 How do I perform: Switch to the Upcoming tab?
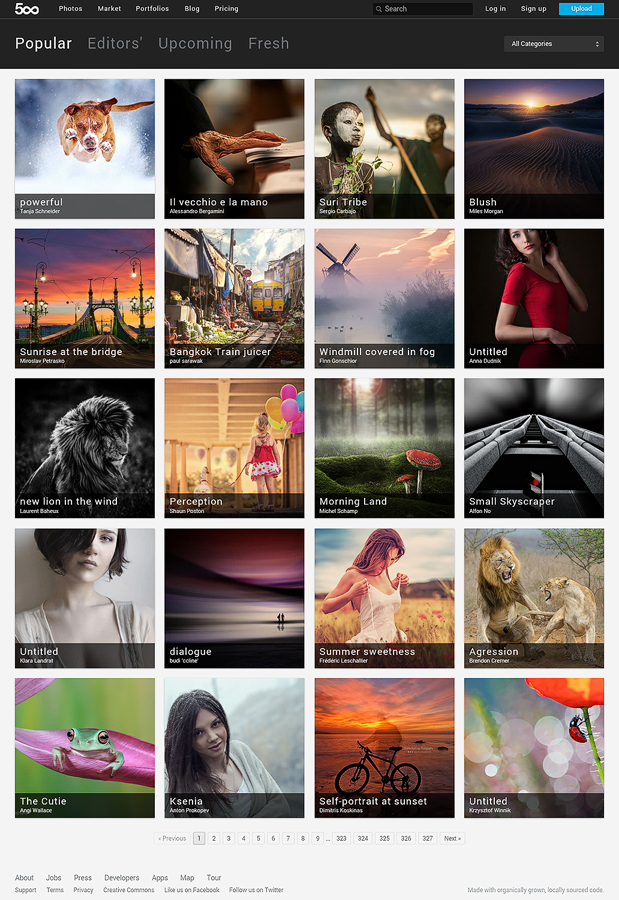(x=195, y=44)
